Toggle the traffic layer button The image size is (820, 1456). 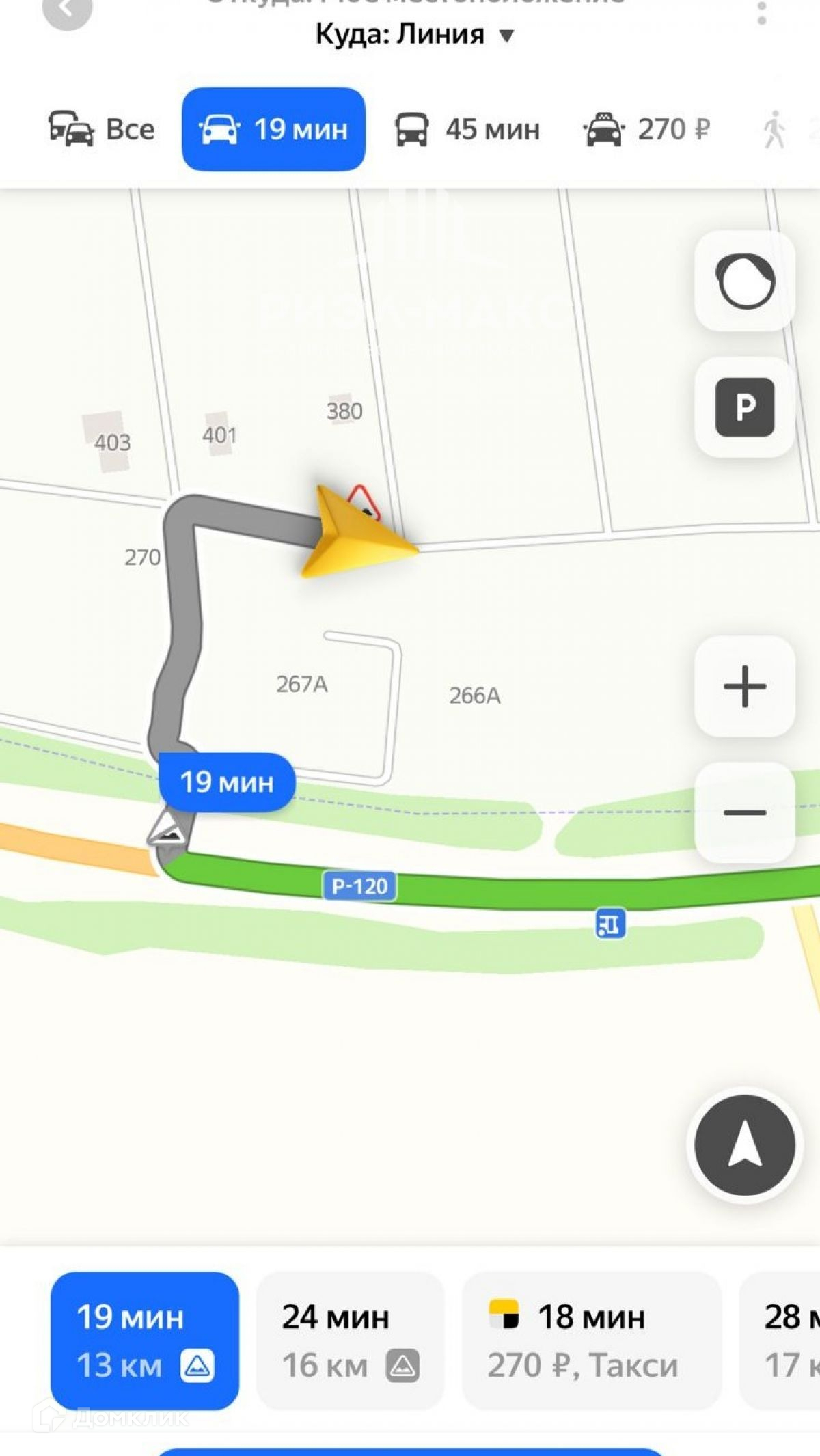[745, 281]
